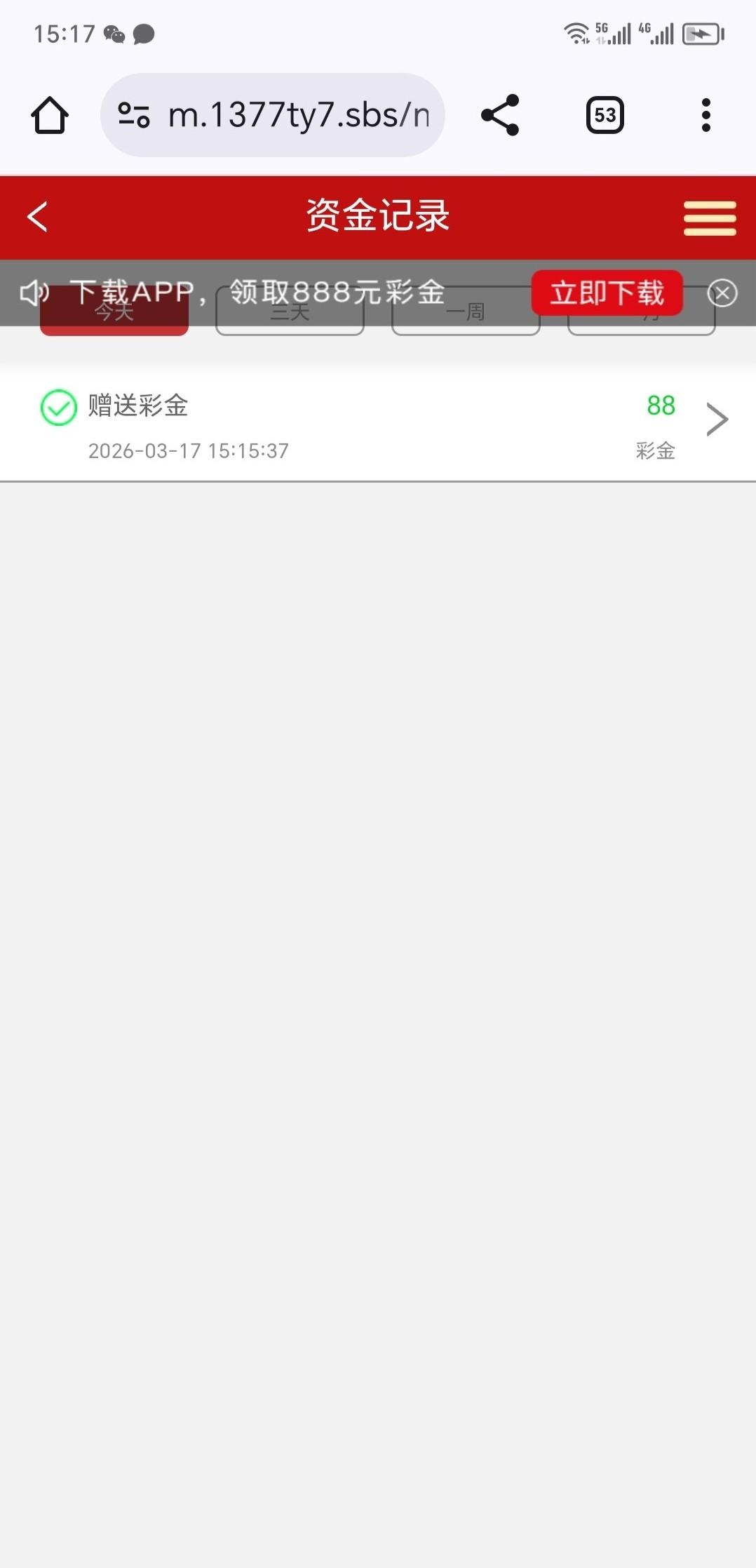Open the hamburger menu in red header
Image resolution: width=756 pixels, height=1568 pixels.
coord(709,218)
